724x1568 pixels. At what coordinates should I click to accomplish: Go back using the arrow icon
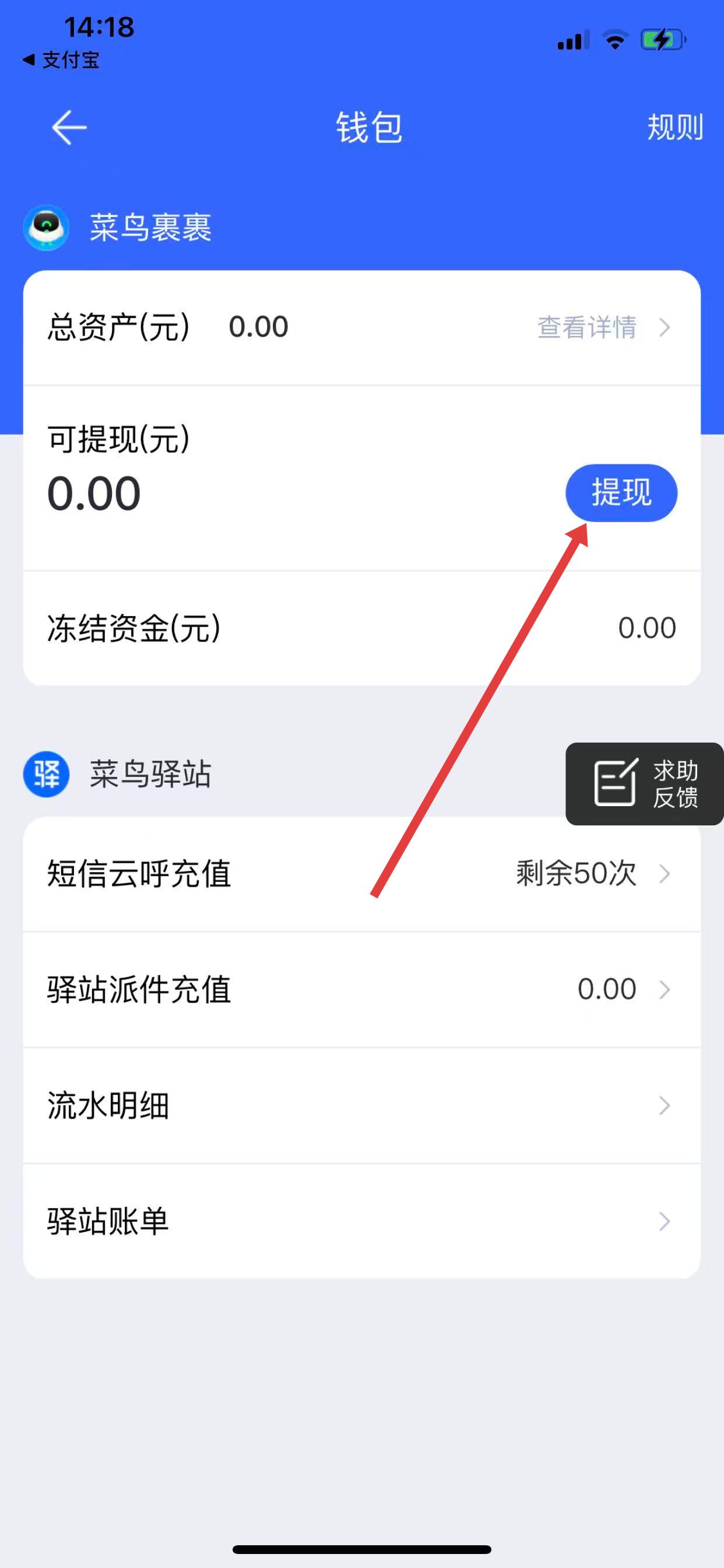coord(69,128)
